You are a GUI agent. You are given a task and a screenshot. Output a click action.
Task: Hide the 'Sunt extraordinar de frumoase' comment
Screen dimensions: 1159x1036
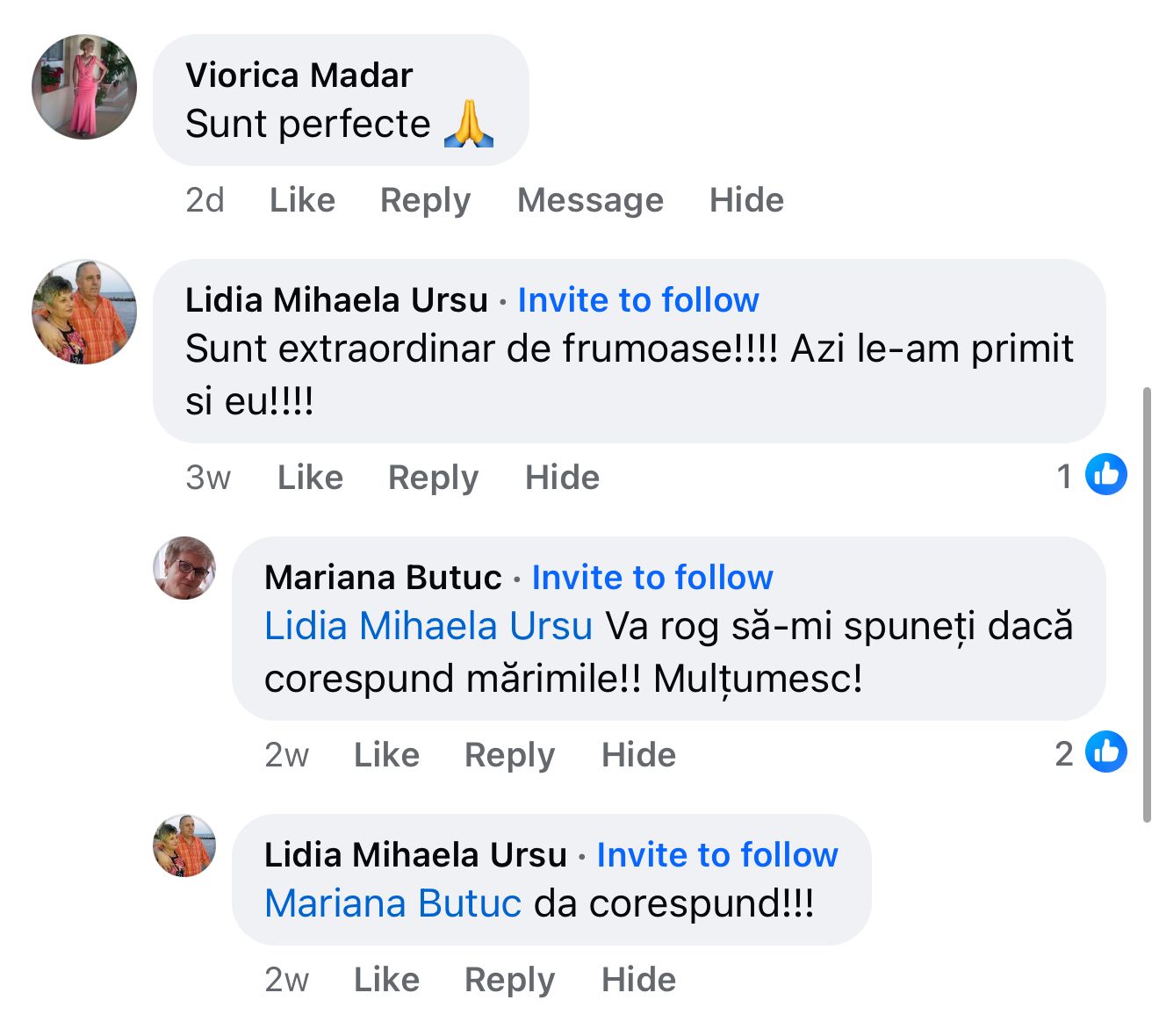[x=562, y=478]
